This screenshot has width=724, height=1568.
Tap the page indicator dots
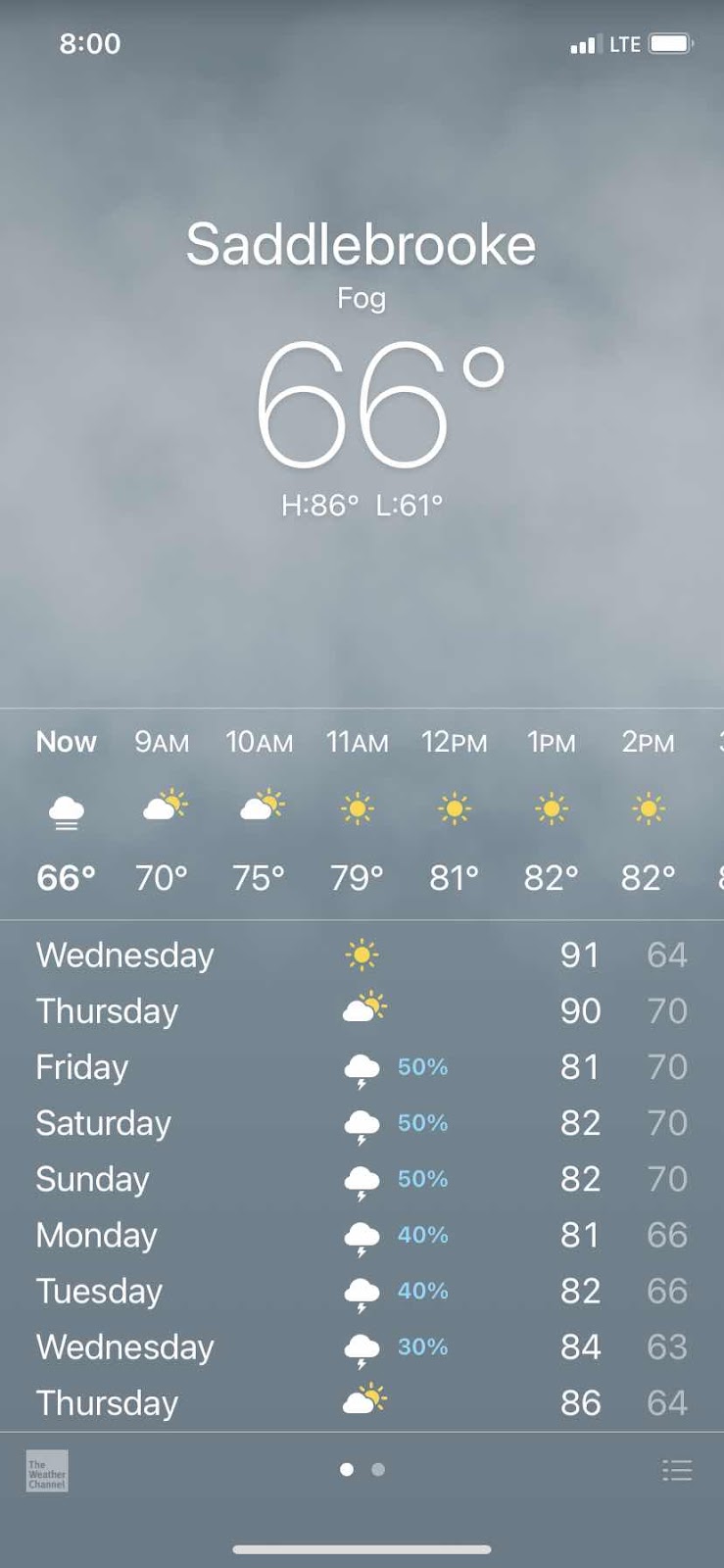362,1469
